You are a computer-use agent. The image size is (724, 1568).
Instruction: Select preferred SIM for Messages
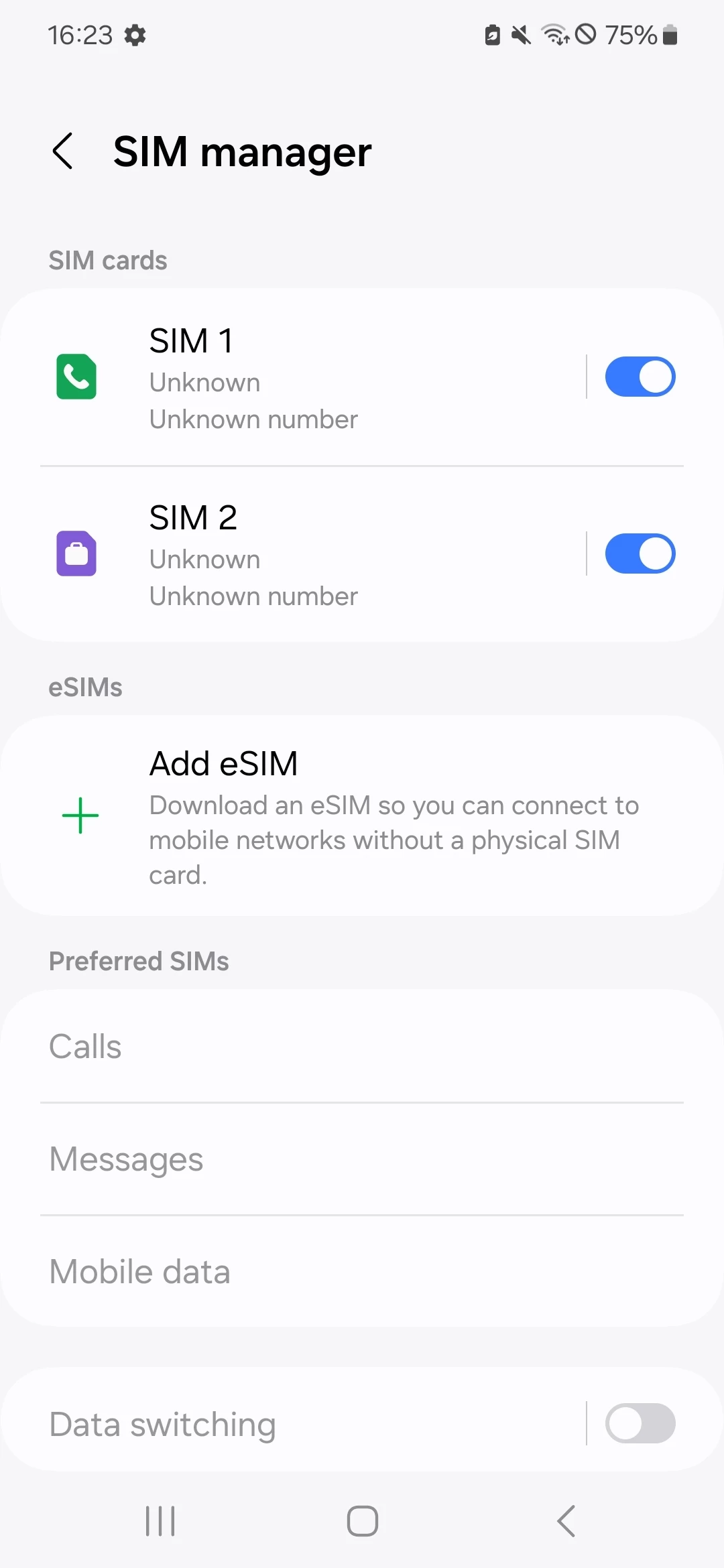[x=362, y=1159]
